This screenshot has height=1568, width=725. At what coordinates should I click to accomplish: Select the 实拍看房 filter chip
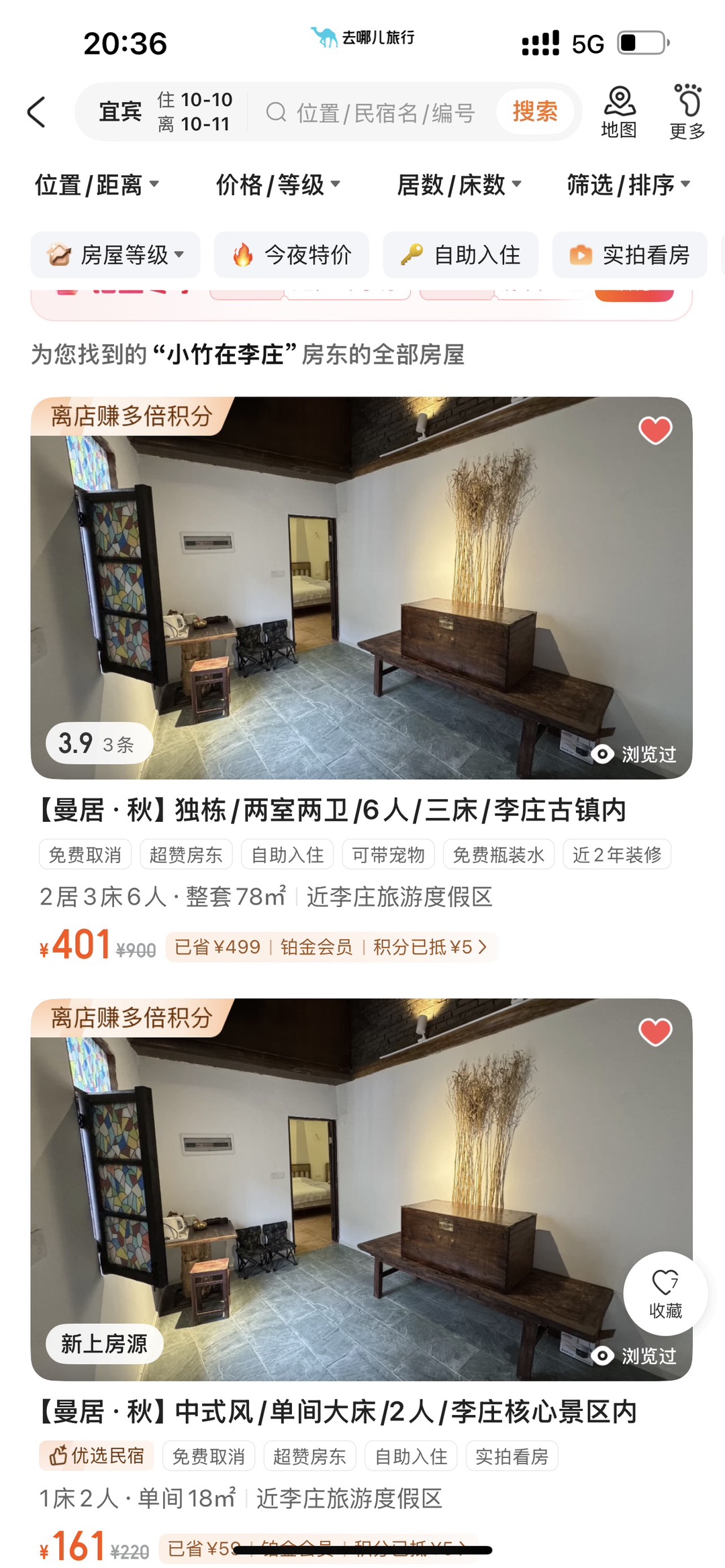click(x=630, y=255)
